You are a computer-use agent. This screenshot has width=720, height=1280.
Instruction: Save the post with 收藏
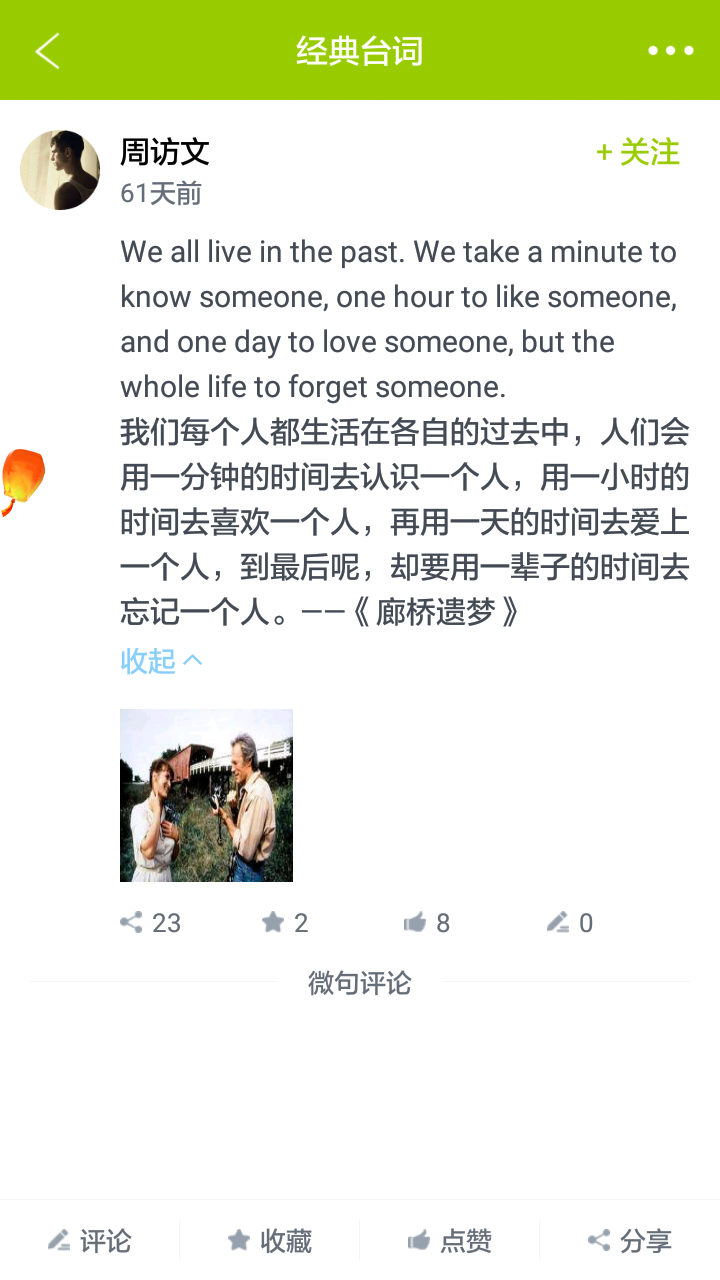point(270,1241)
